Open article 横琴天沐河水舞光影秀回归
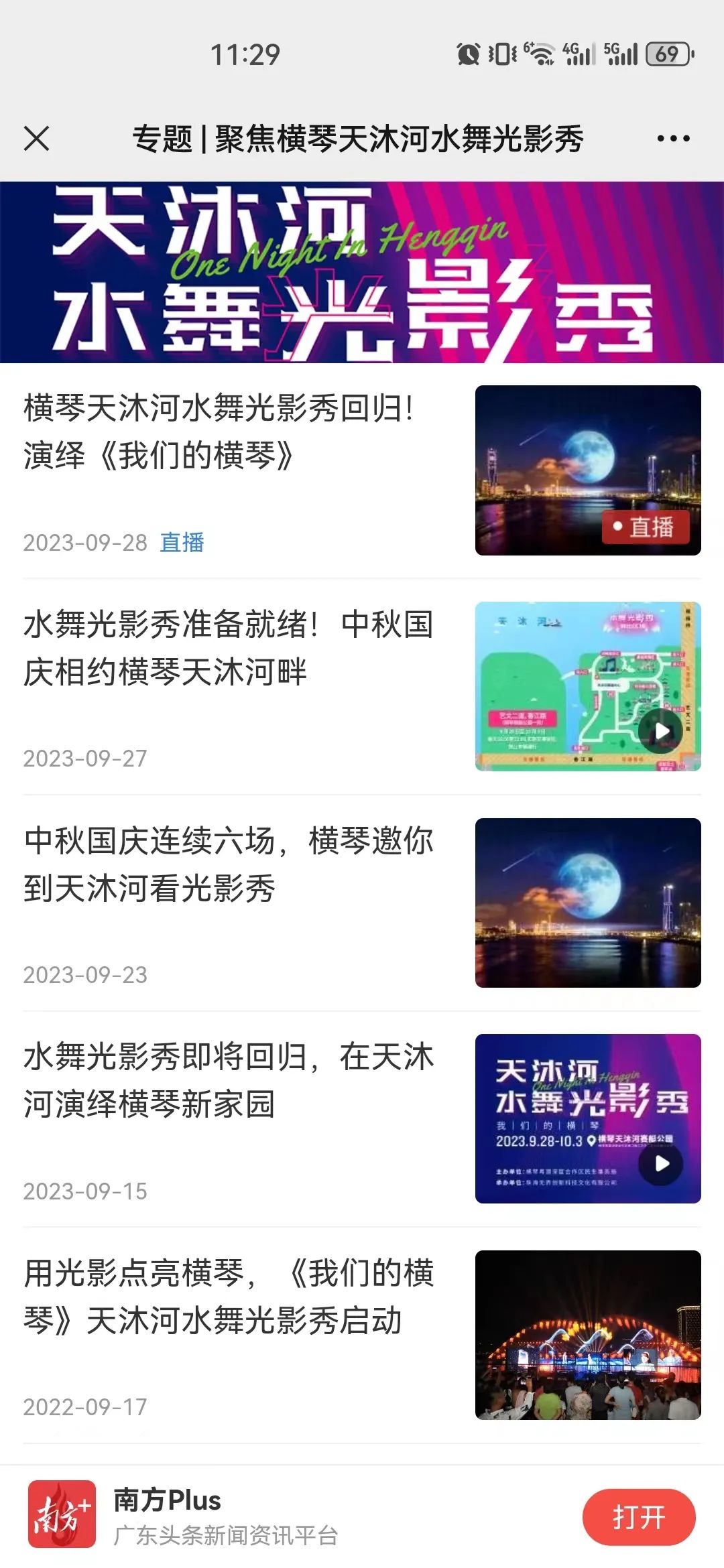 [x=221, y=436]
